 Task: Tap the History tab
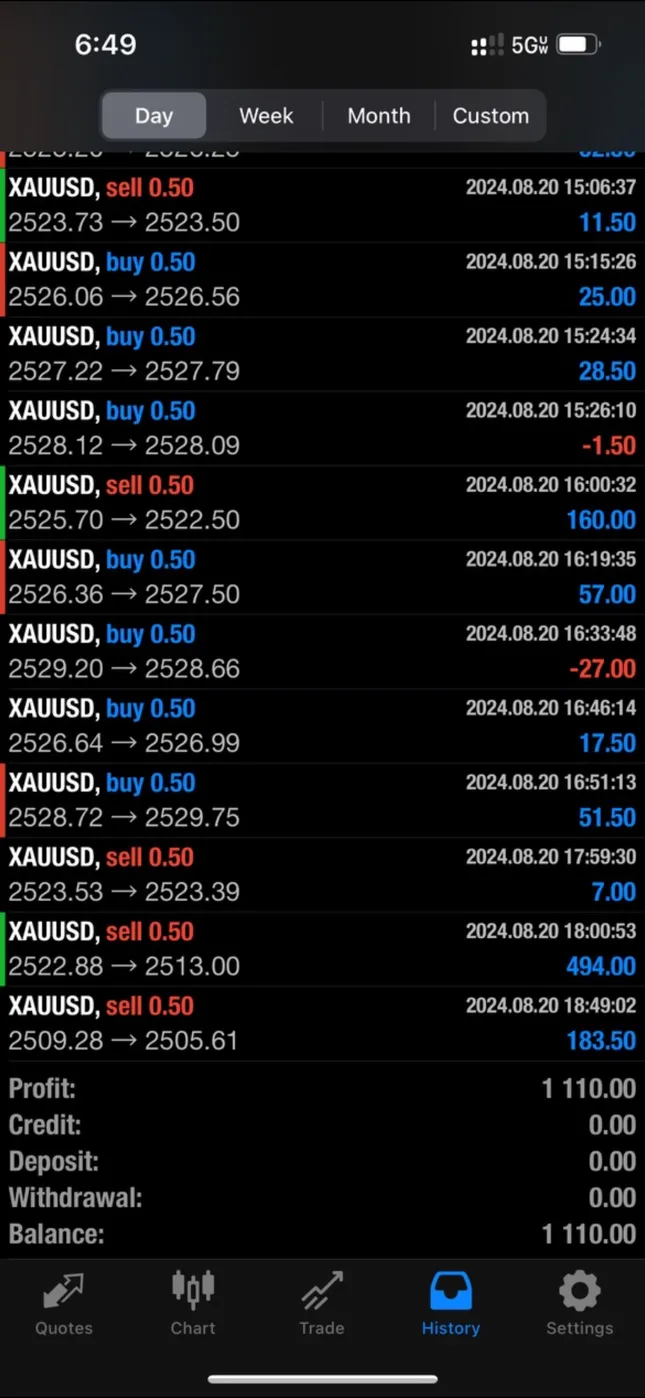pyautogui.click(x=451, y=1304)
